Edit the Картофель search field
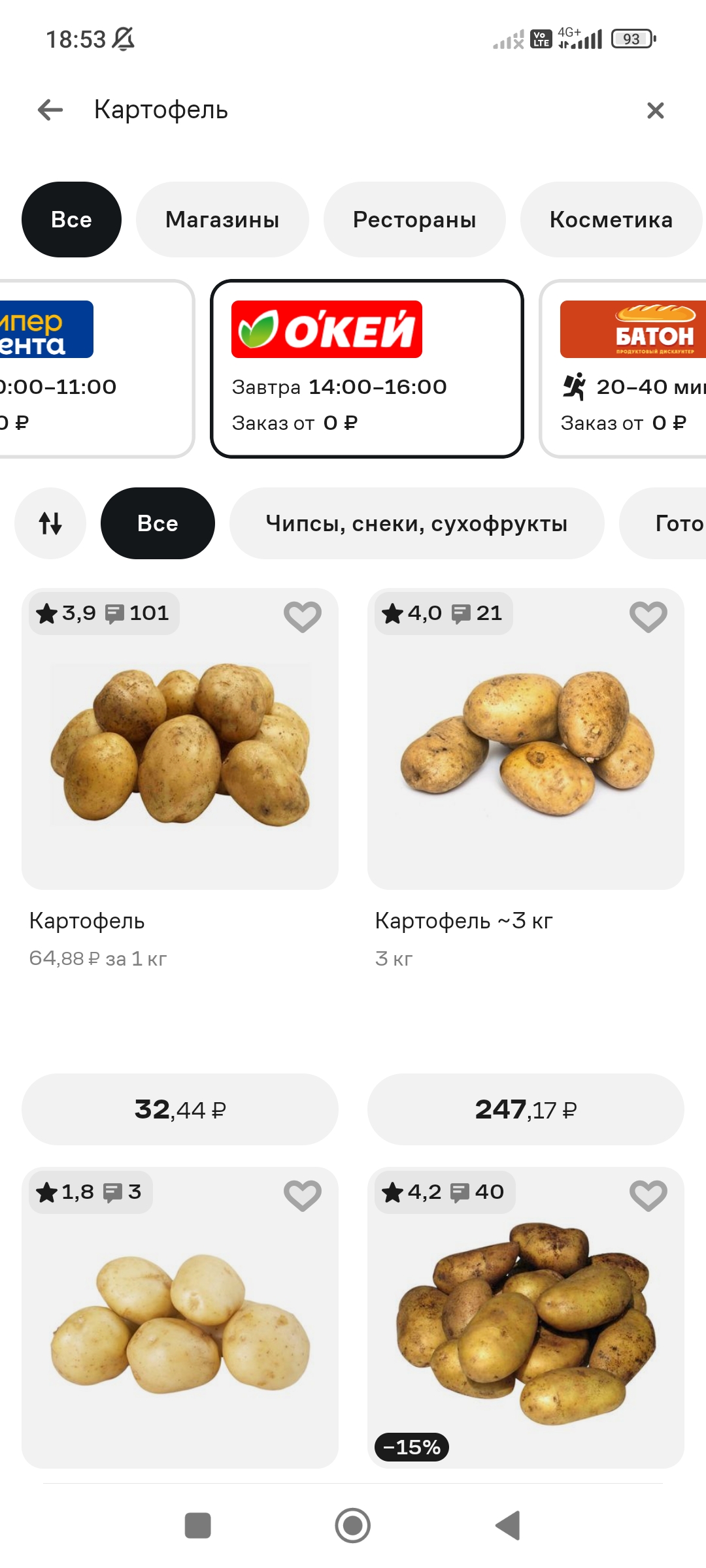This screenshot has height=1568, width=706. (x=327, y=110)
